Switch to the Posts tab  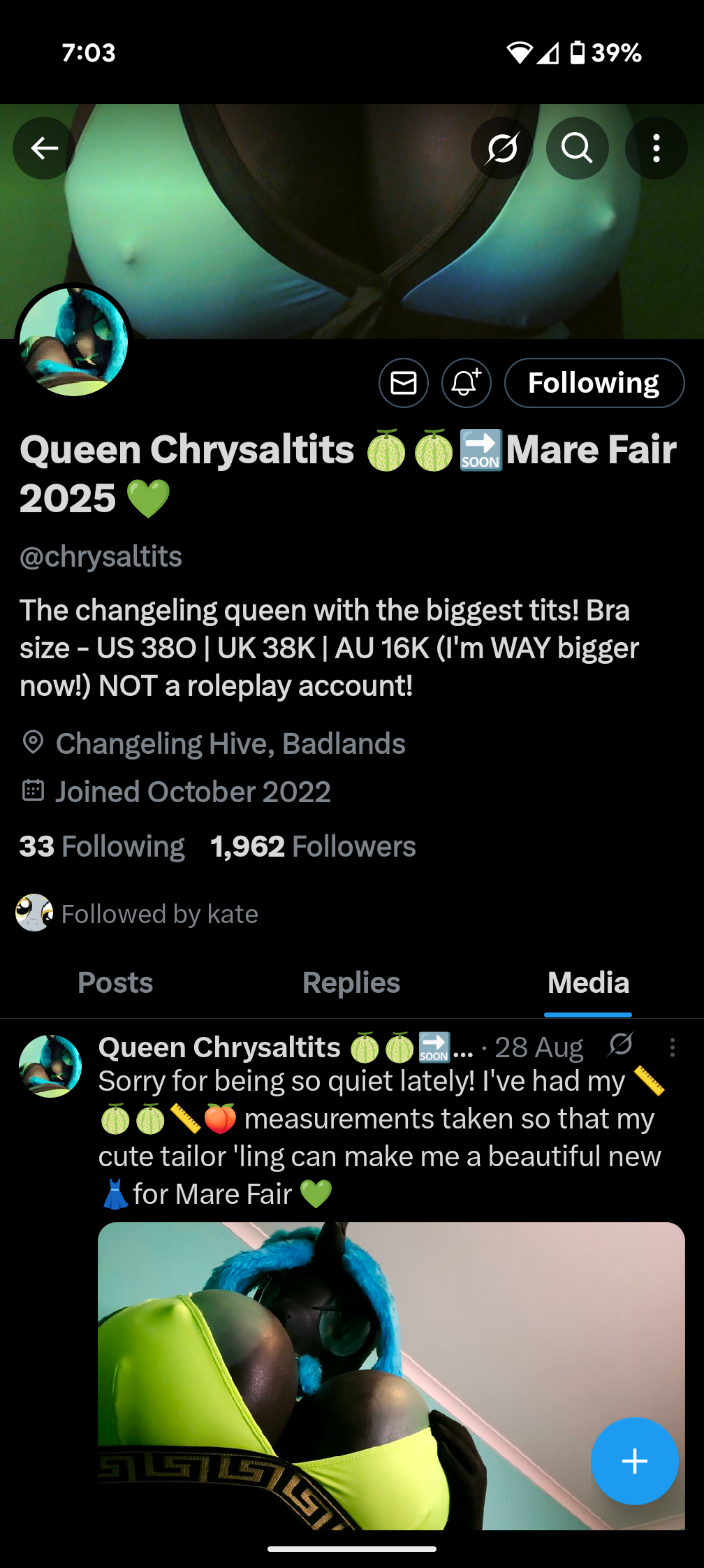click(115, 983)
